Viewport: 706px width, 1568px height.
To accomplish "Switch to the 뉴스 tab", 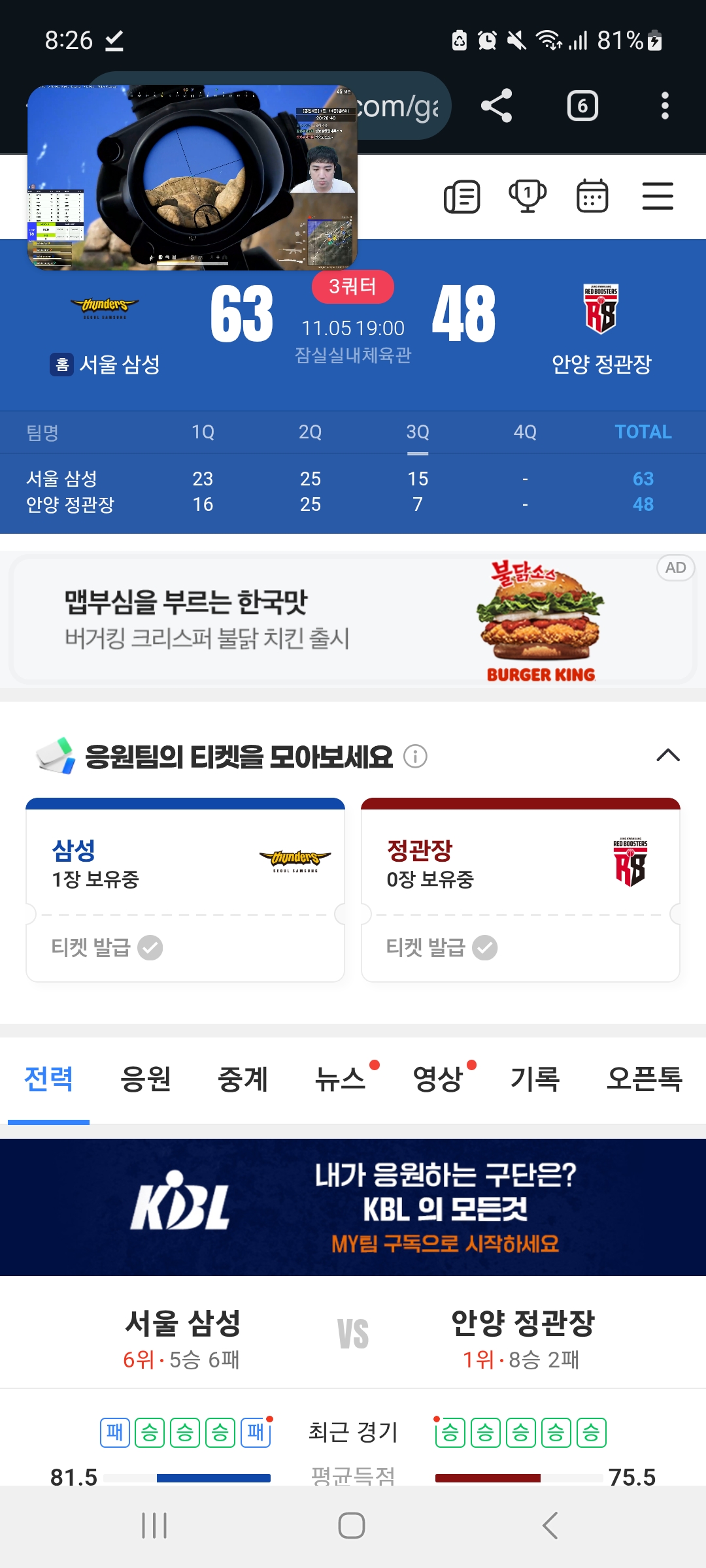I will tap(341, 1079).
